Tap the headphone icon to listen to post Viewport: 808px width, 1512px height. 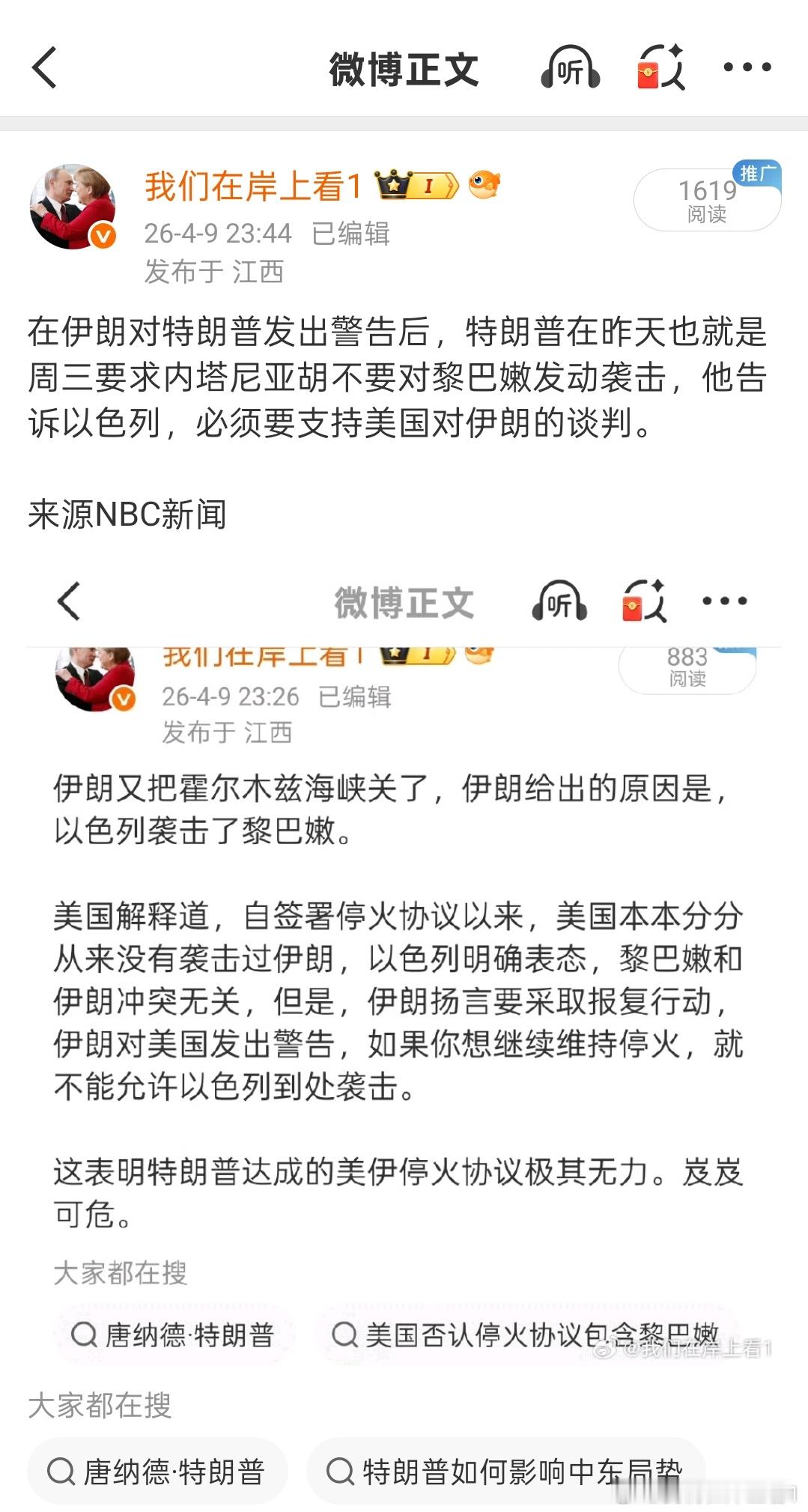[571, 67]
